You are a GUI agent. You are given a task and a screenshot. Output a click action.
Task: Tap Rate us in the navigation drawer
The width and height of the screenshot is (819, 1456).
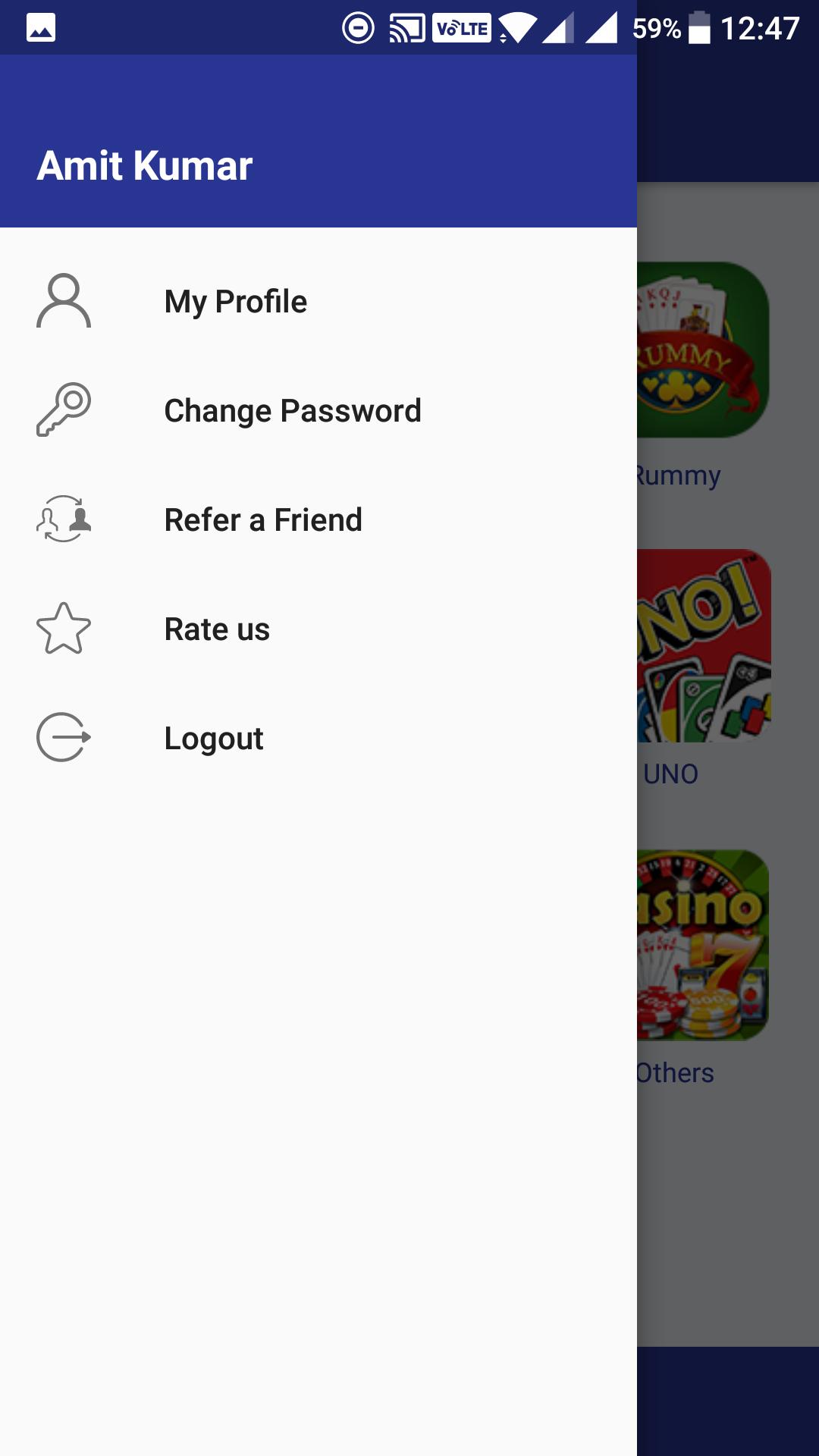pyautogui.click(x=216, y=629)
